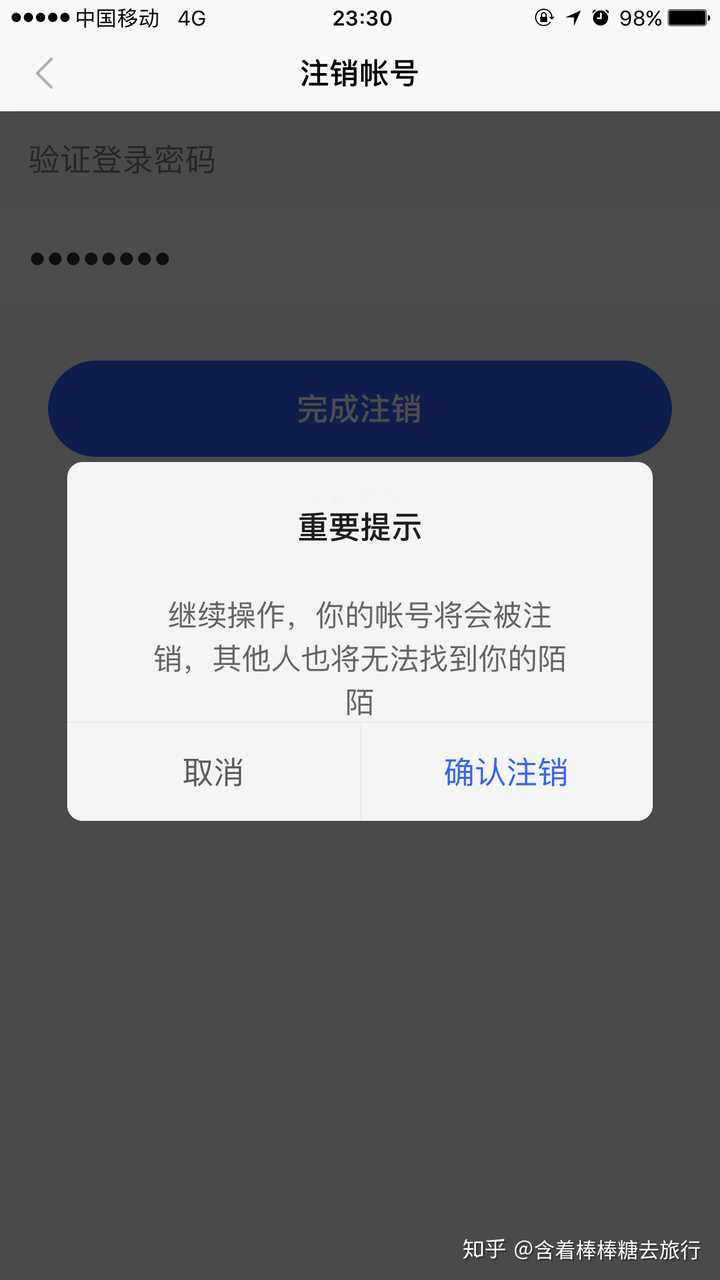Image resolution: width=720 pixels, height=1280 pixels.
Task: Confirm with 确认注销 button
Action: pyautogui.click(x=506, y=772)
